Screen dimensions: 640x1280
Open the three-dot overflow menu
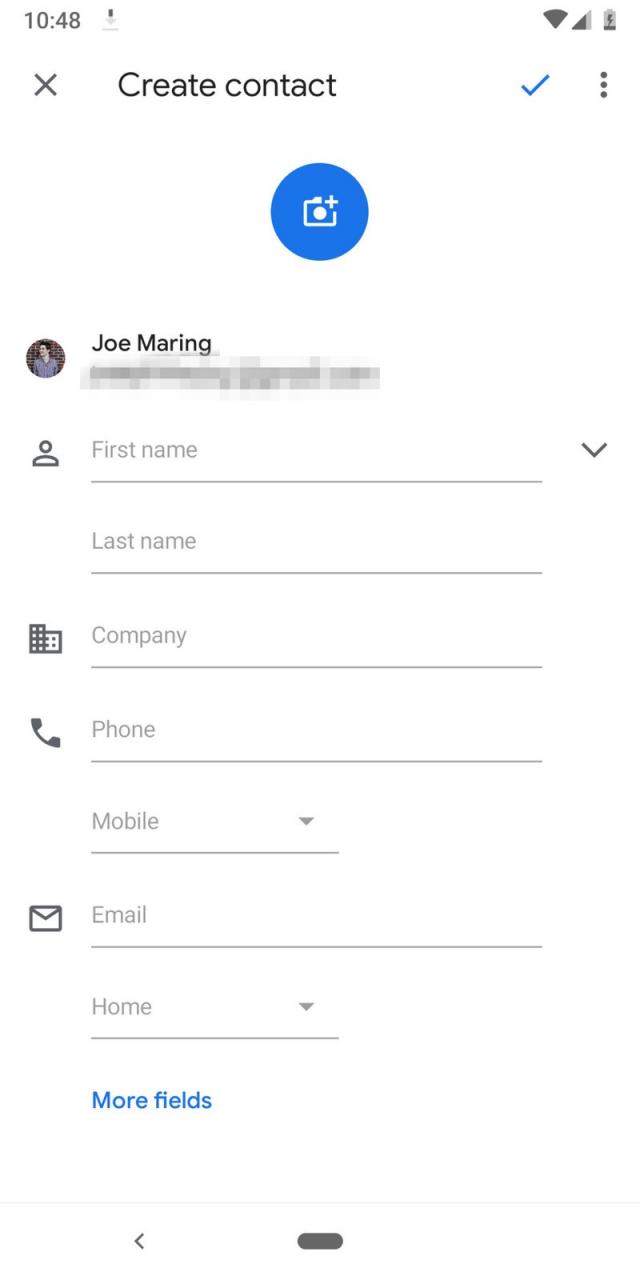point(603,85)
